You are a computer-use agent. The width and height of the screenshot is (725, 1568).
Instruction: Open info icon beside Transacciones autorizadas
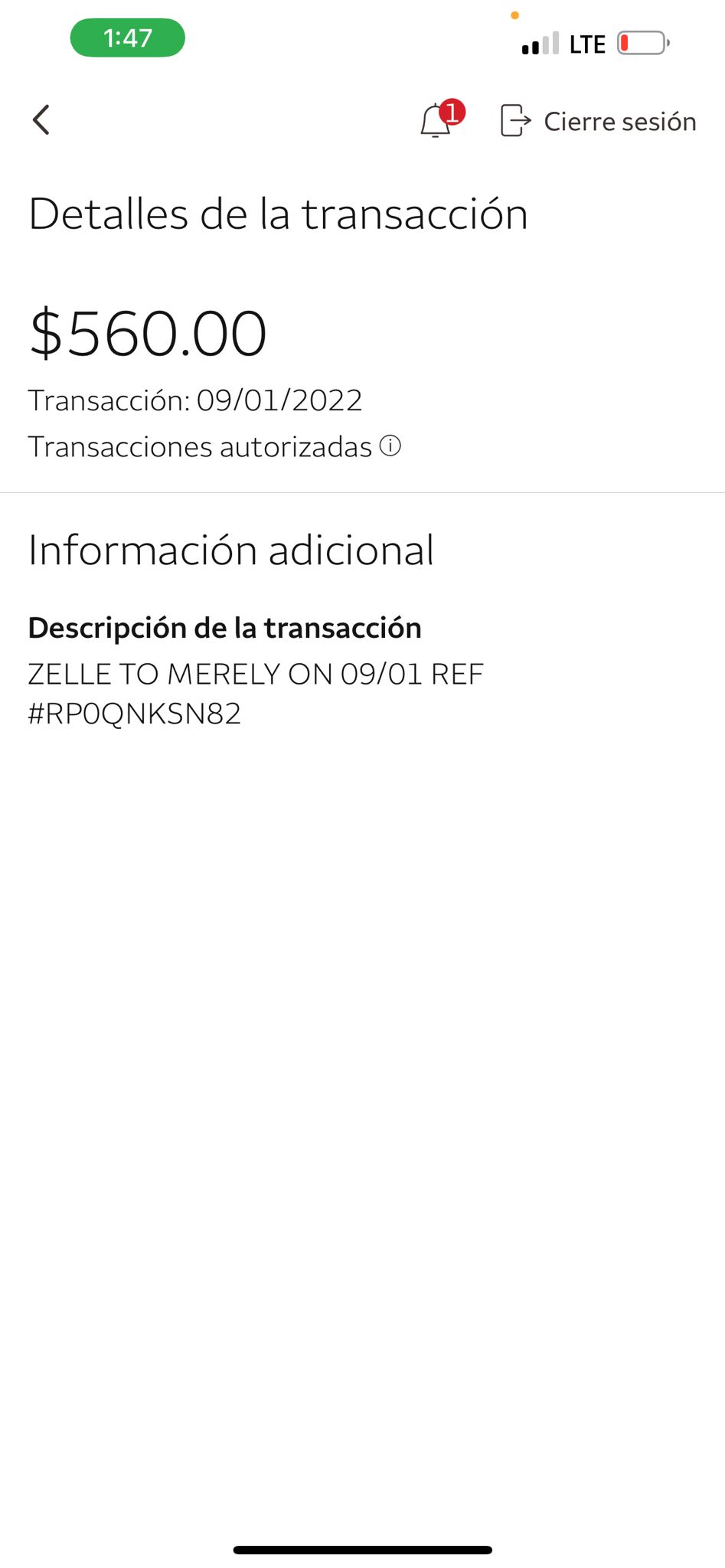click(x=390, y=446)
